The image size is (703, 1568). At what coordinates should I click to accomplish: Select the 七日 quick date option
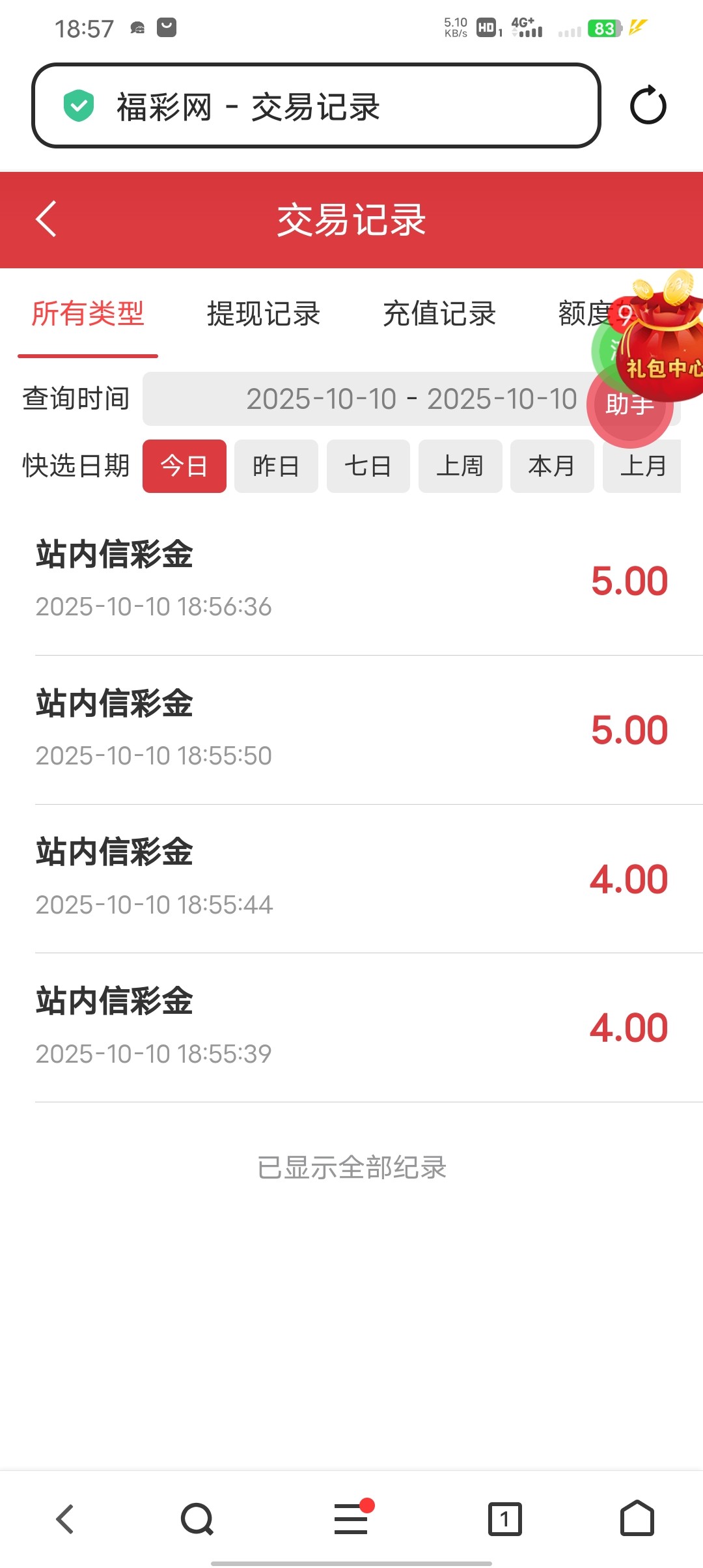[x=368, y=466]
